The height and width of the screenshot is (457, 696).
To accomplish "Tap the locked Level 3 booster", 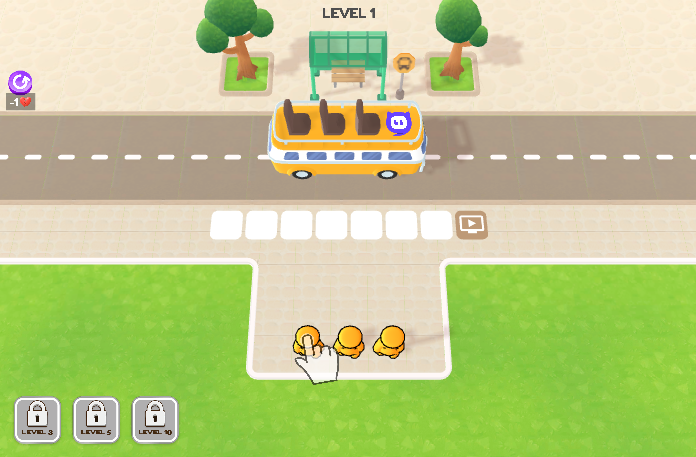I will point(37,419).
